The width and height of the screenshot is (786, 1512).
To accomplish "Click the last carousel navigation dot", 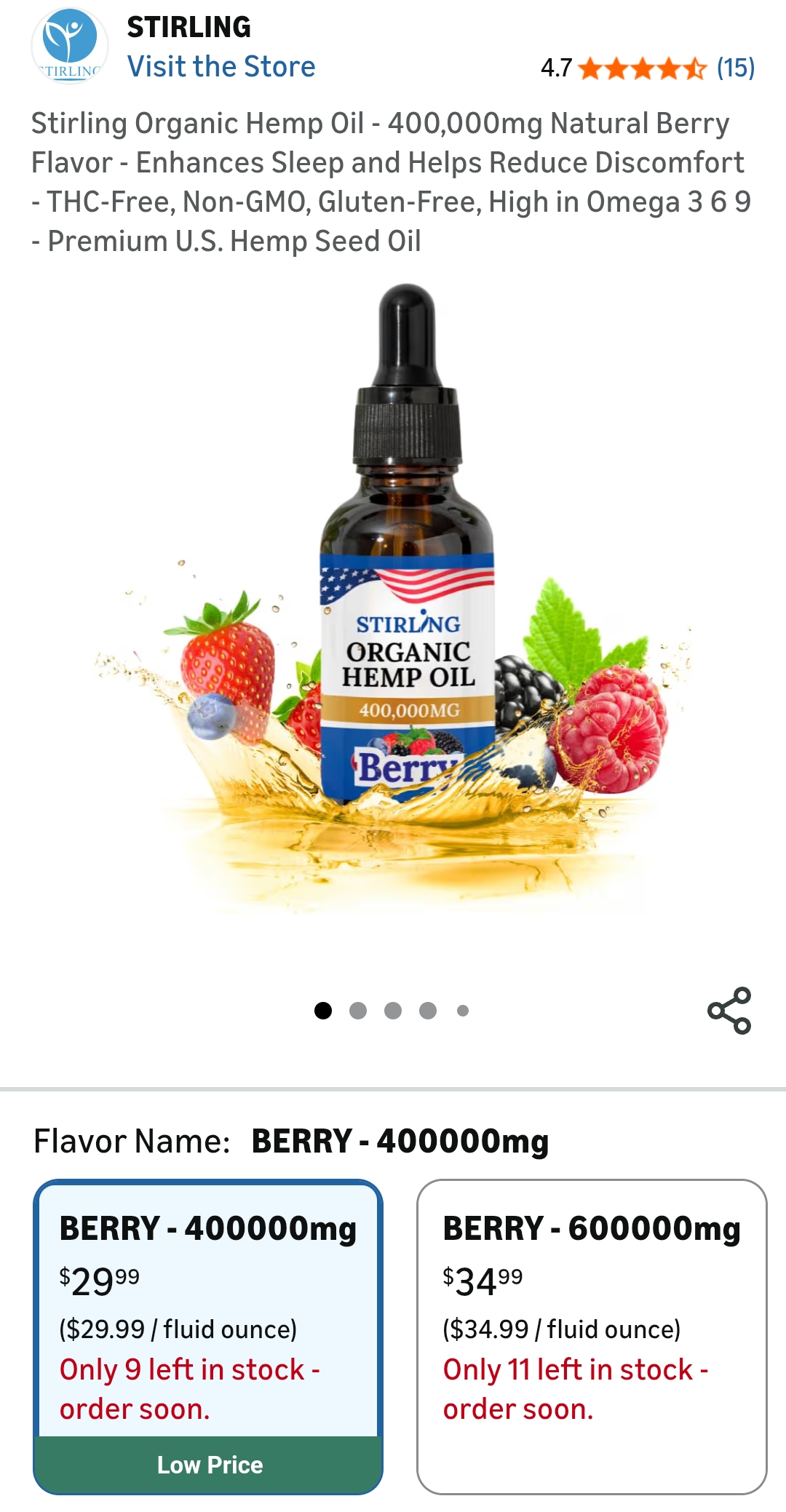I will [461, 1008].
